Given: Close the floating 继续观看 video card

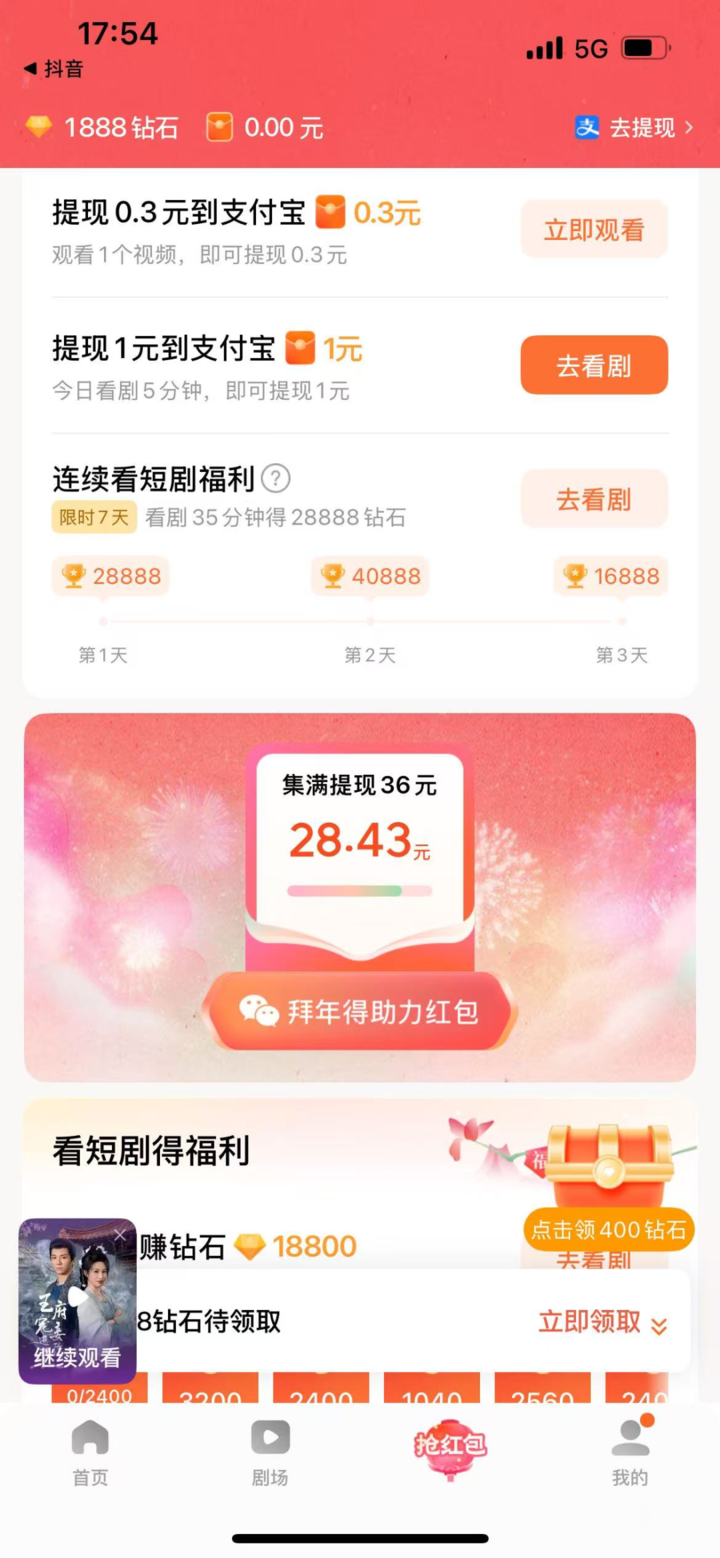Looking at the screenshot, I should tap(120, 1236).
